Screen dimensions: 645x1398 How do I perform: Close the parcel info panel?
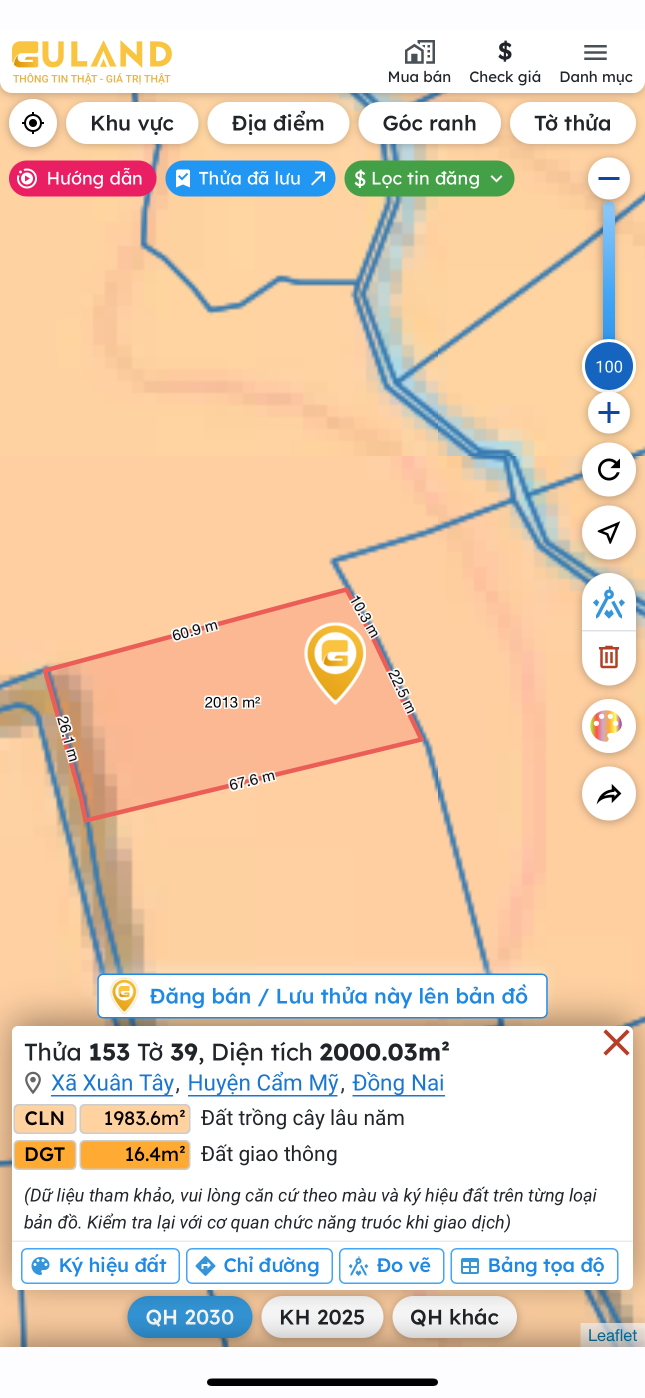[x=616, y=1043]
